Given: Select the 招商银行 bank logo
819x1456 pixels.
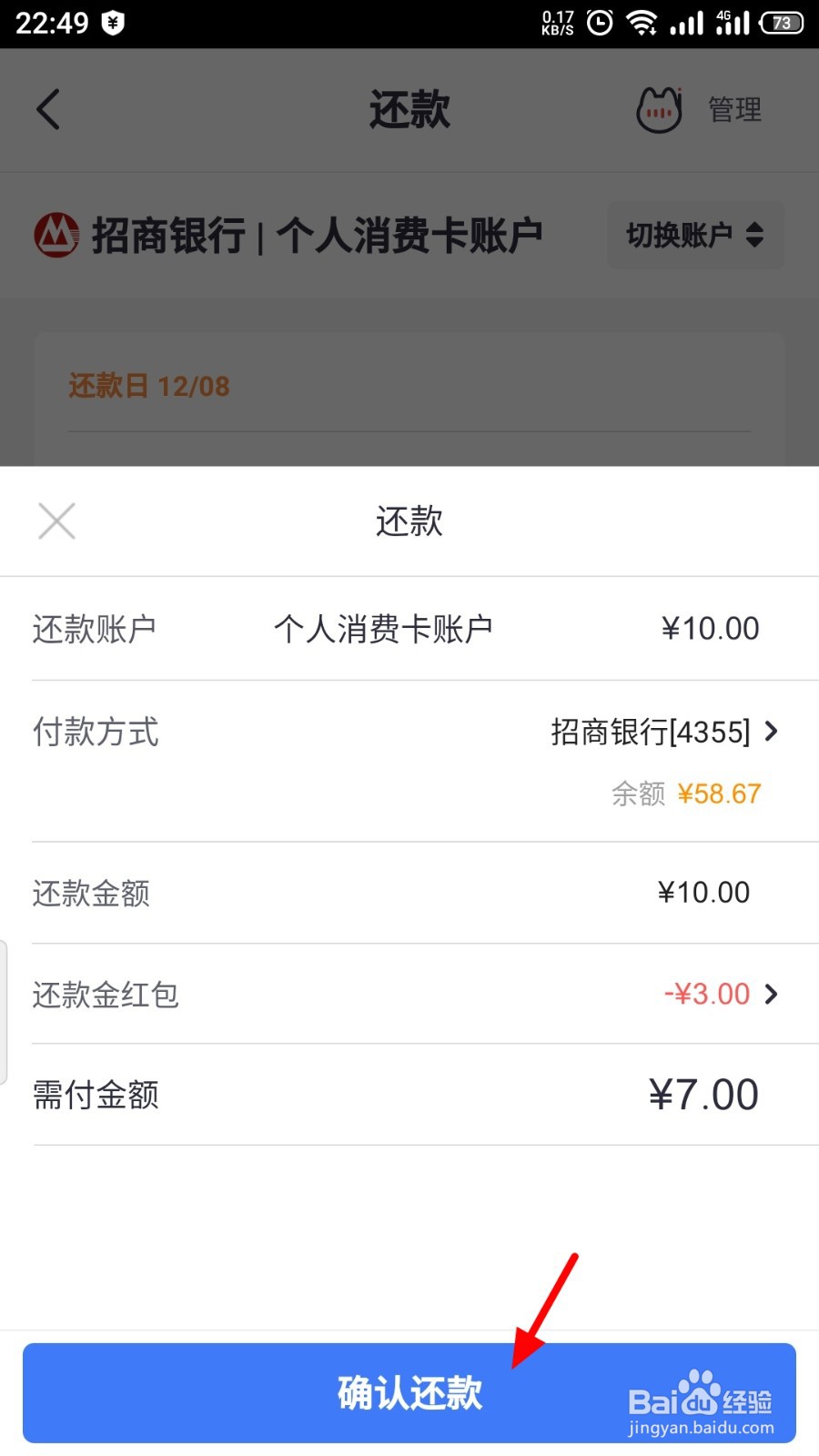Looking at the screenshot, I should pos(56,234).
